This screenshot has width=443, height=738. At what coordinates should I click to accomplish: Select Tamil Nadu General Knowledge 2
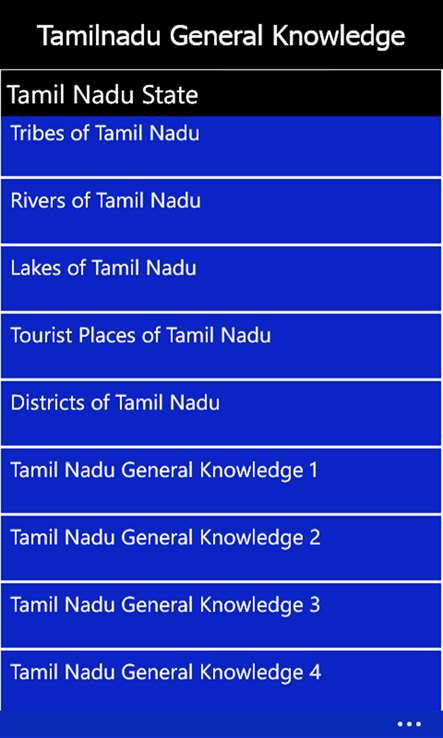pyautogui.click(x=221, y=548)
